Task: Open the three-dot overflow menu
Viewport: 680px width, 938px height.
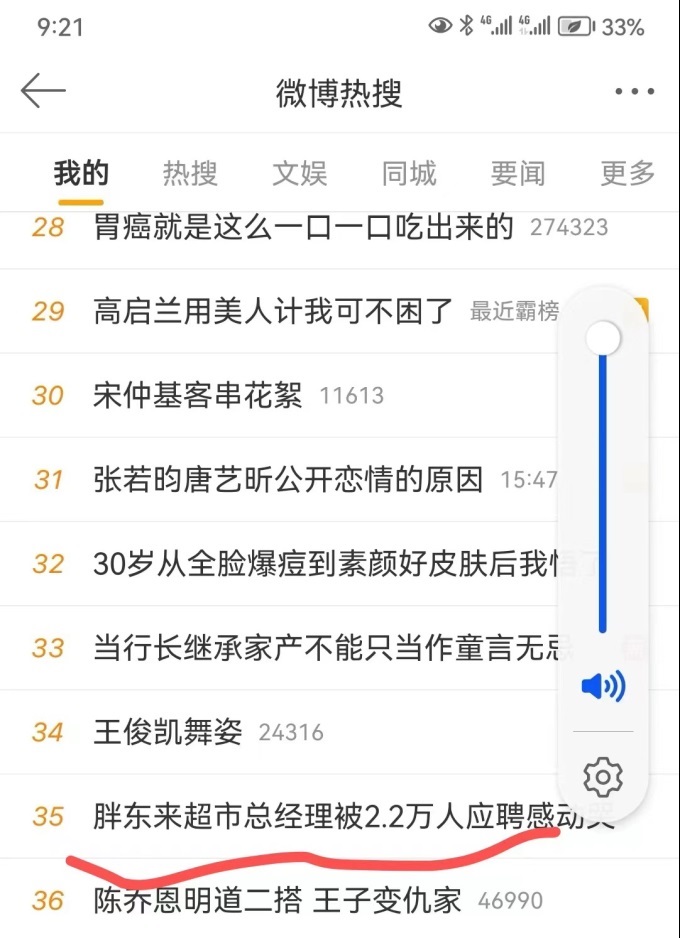Action: pyautogui.click(x=634, y=92)
